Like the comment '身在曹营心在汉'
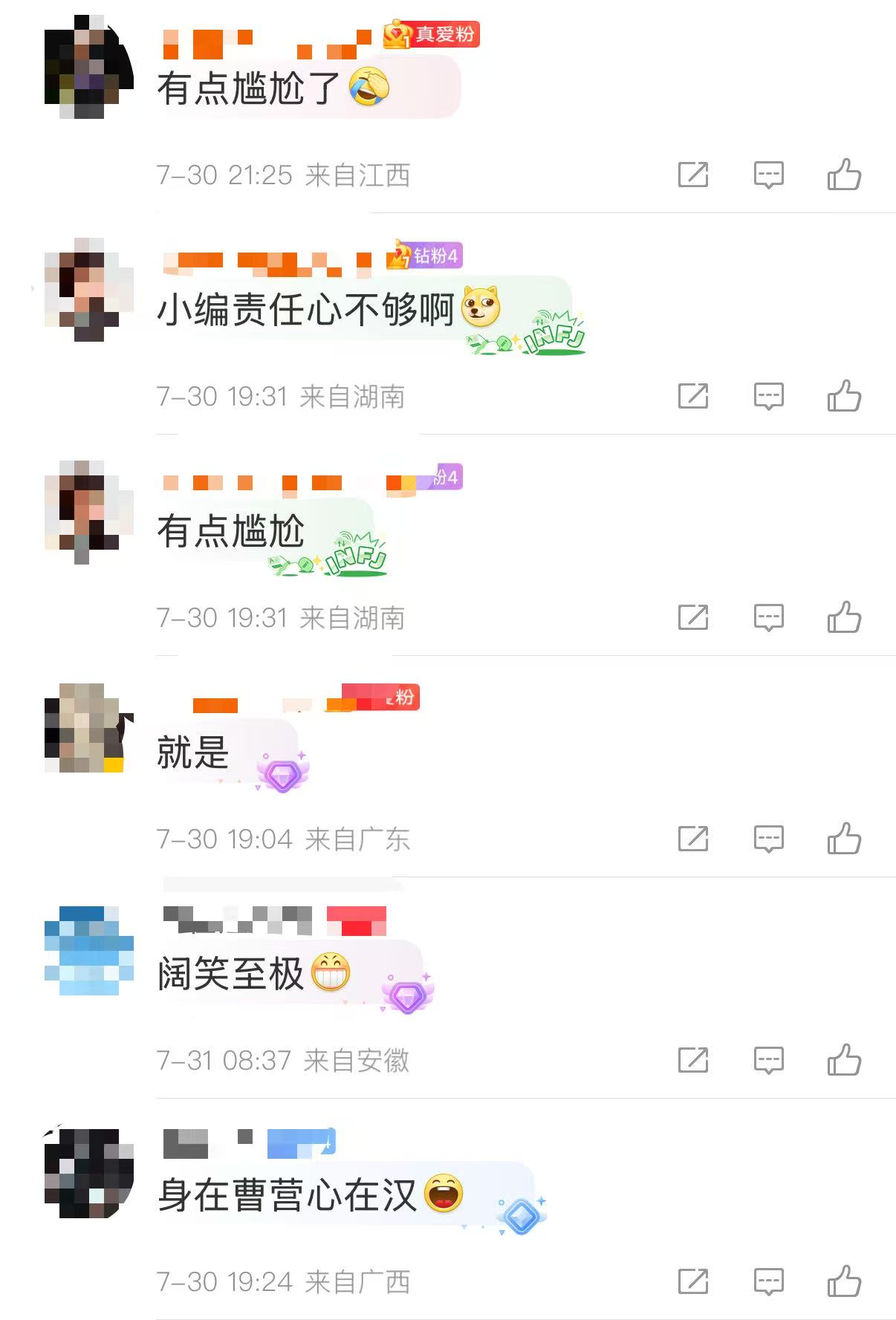 pyautogui.click(x=844, y=1281)
